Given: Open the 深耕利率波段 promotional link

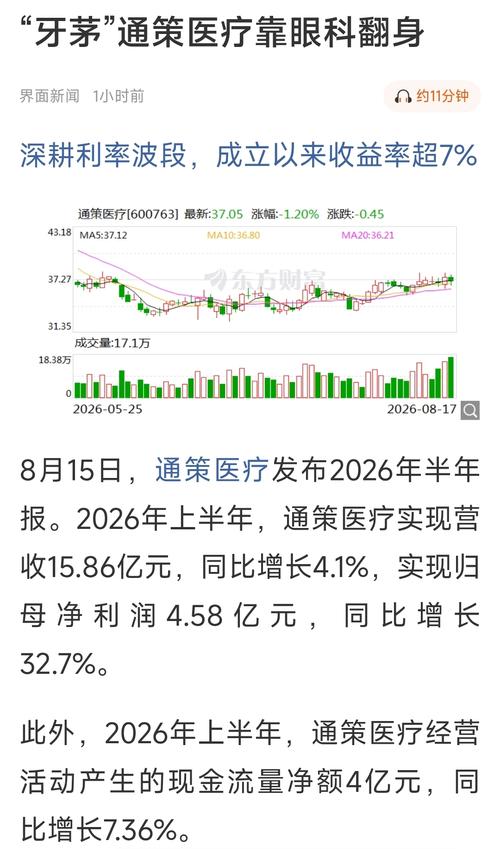Looking at the screenshot, I should (249, 156).
